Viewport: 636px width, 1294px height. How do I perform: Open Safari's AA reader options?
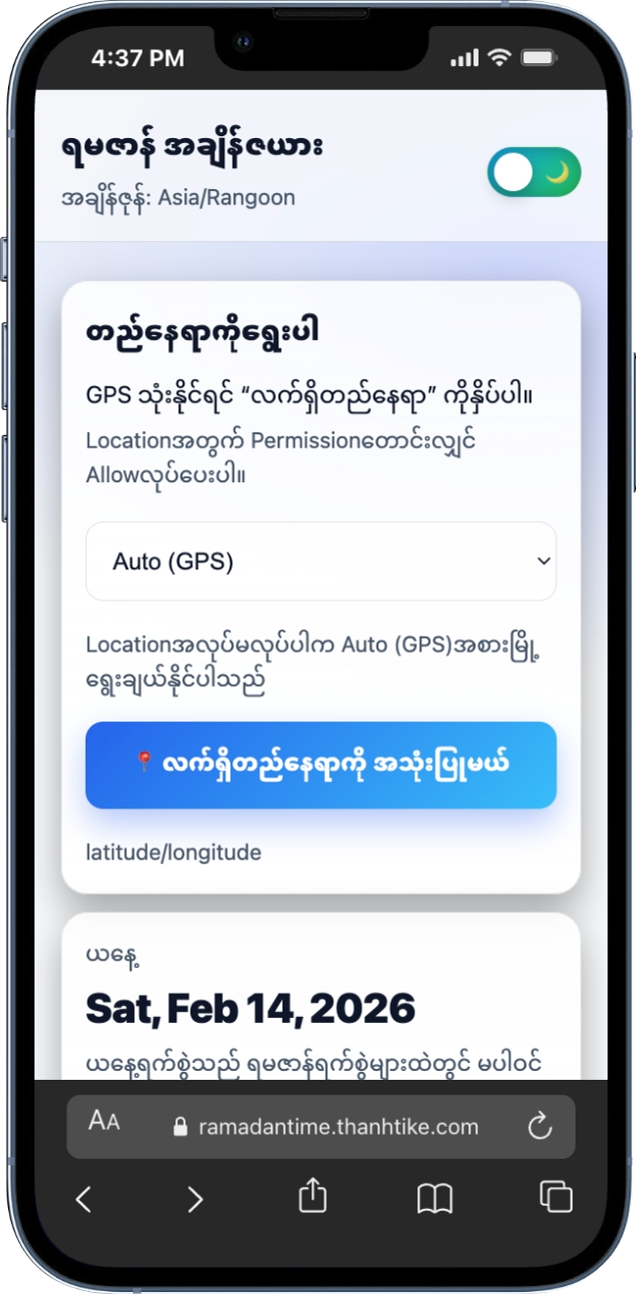[x=104, y=1126]
